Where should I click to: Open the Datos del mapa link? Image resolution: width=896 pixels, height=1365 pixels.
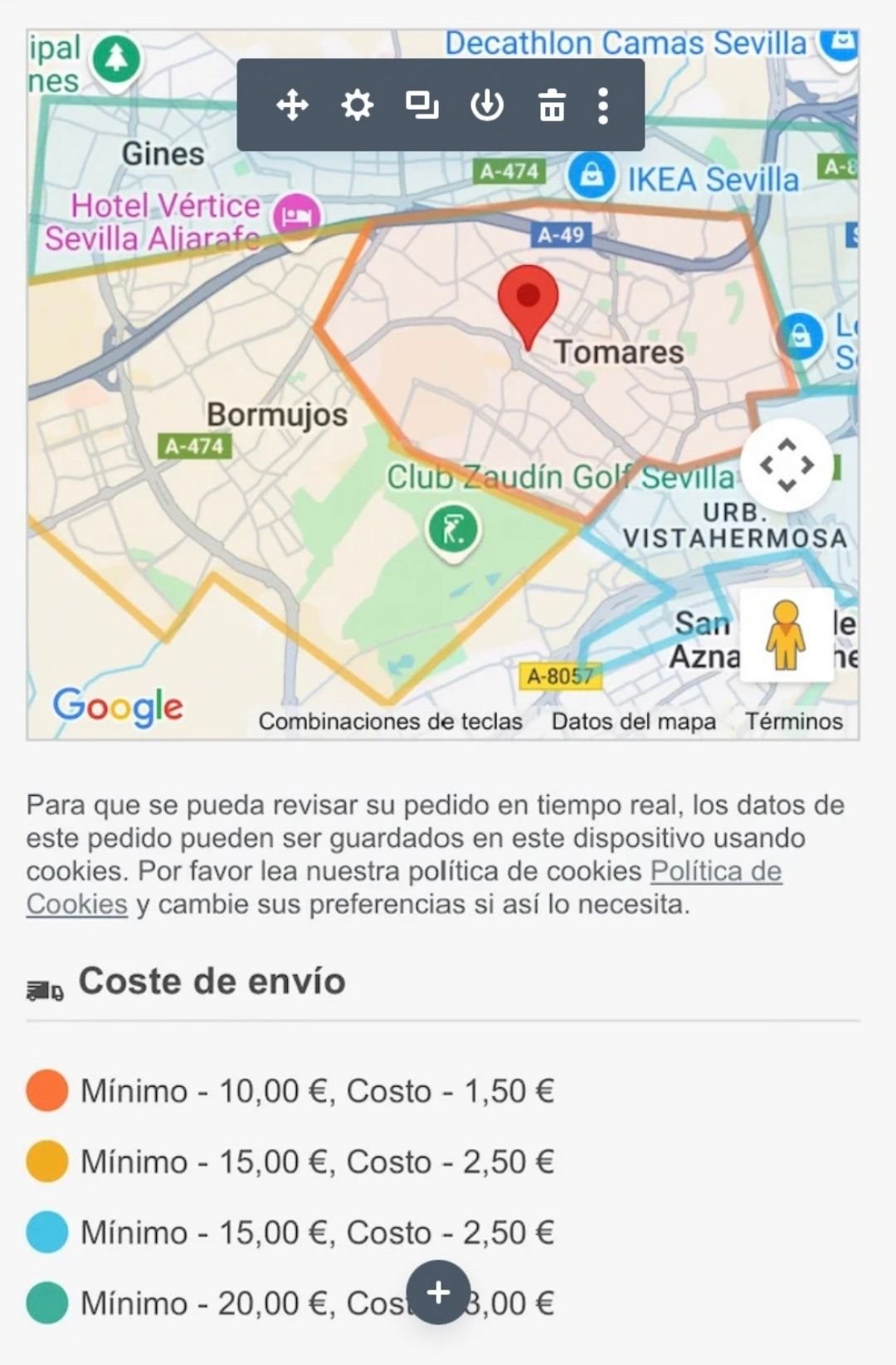pos(633,721)
